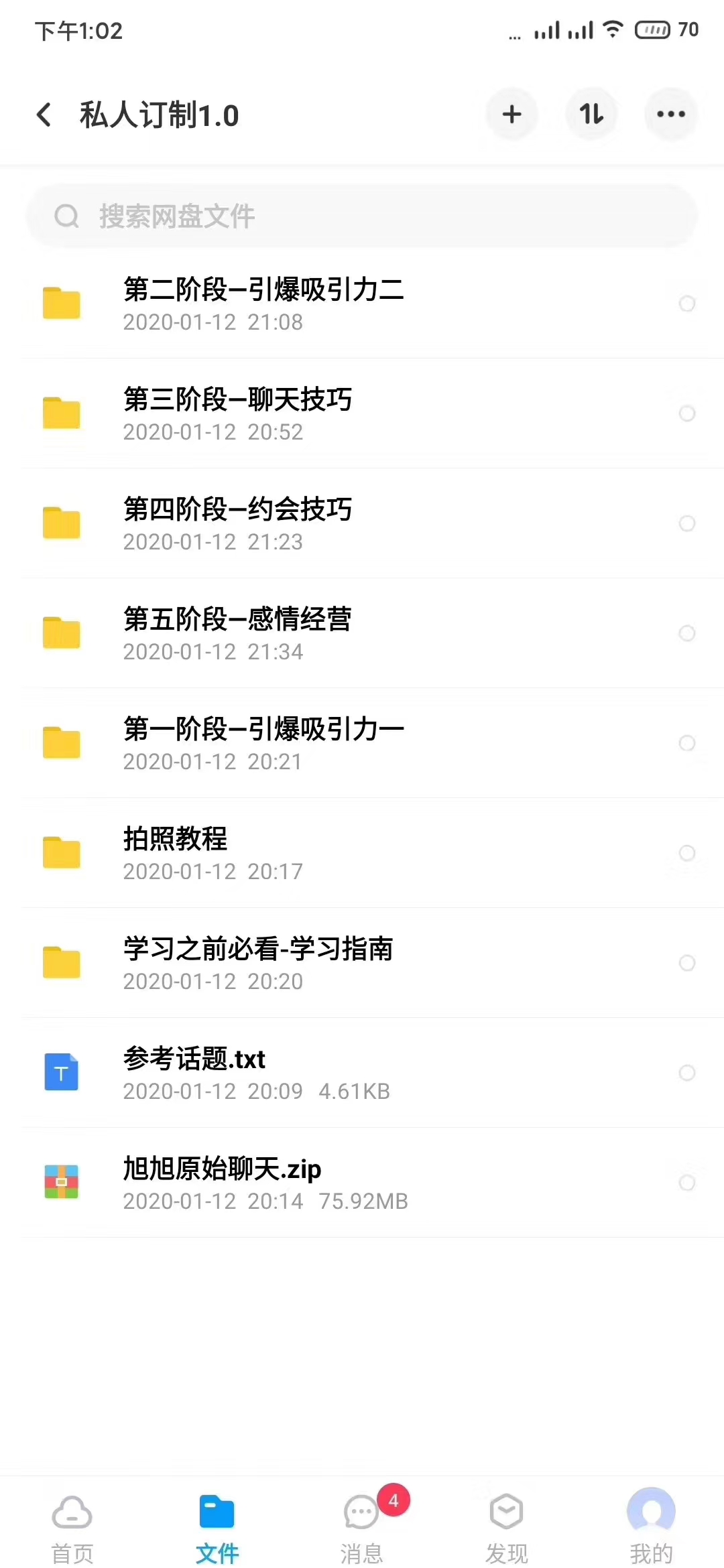724x1568 pixels.
Task: Select the 首页 cloud icon in bottom bar
Action: [70, 1510]
